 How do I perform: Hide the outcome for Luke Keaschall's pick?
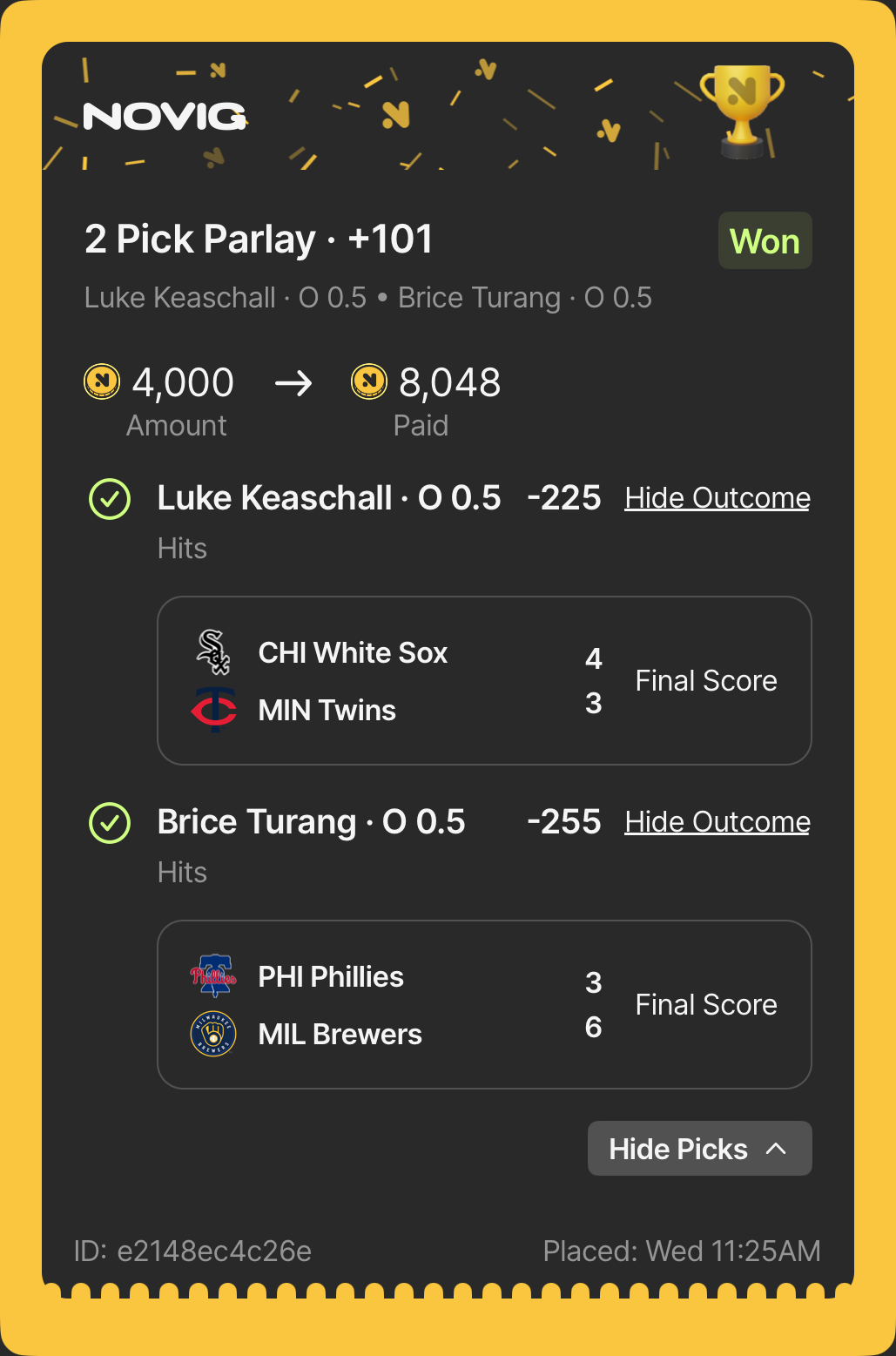(x=717, y=498)
